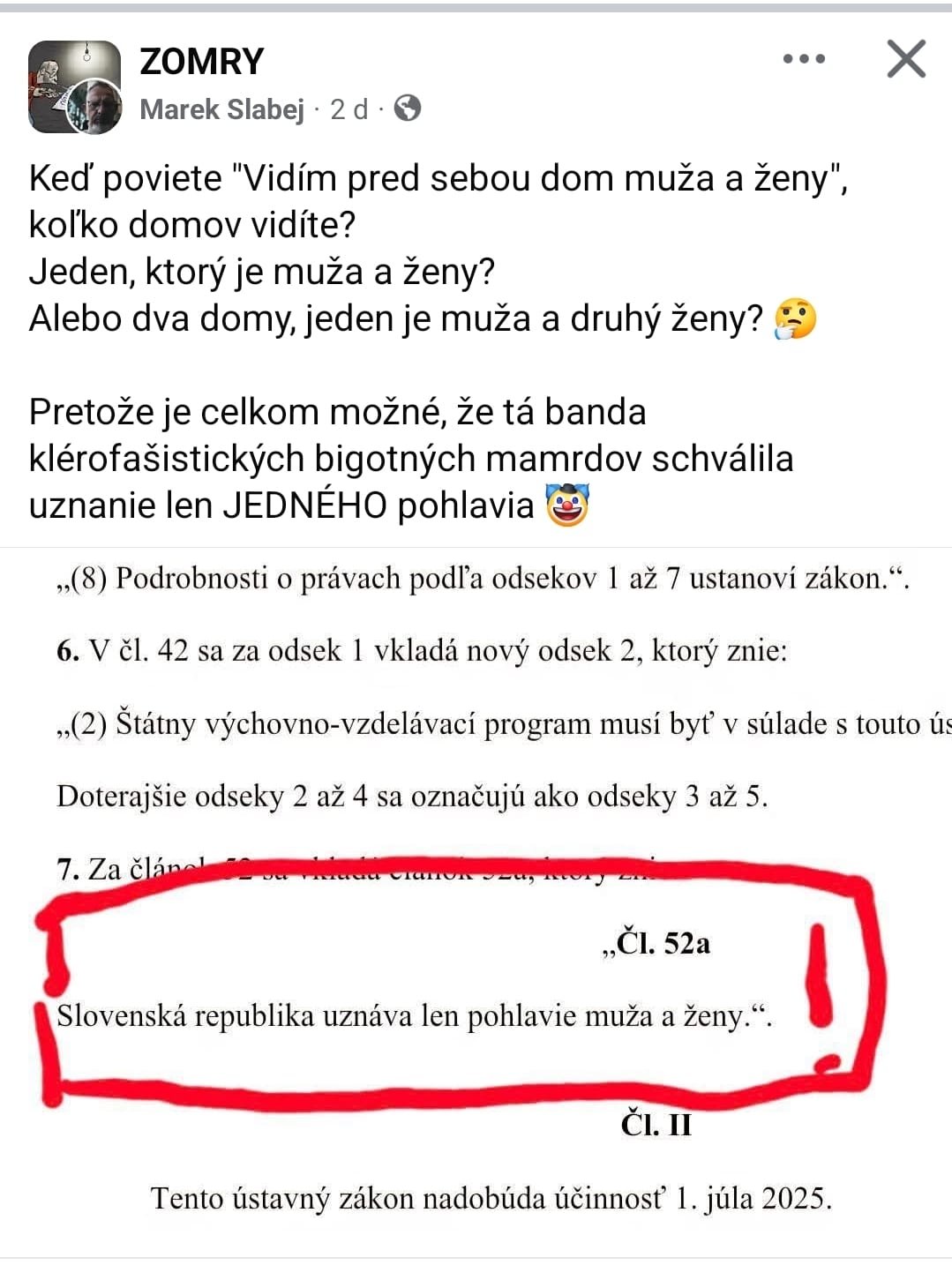952x1265 pixels.
Task: Open the ZOMRY group page
Action: point(201,62)
